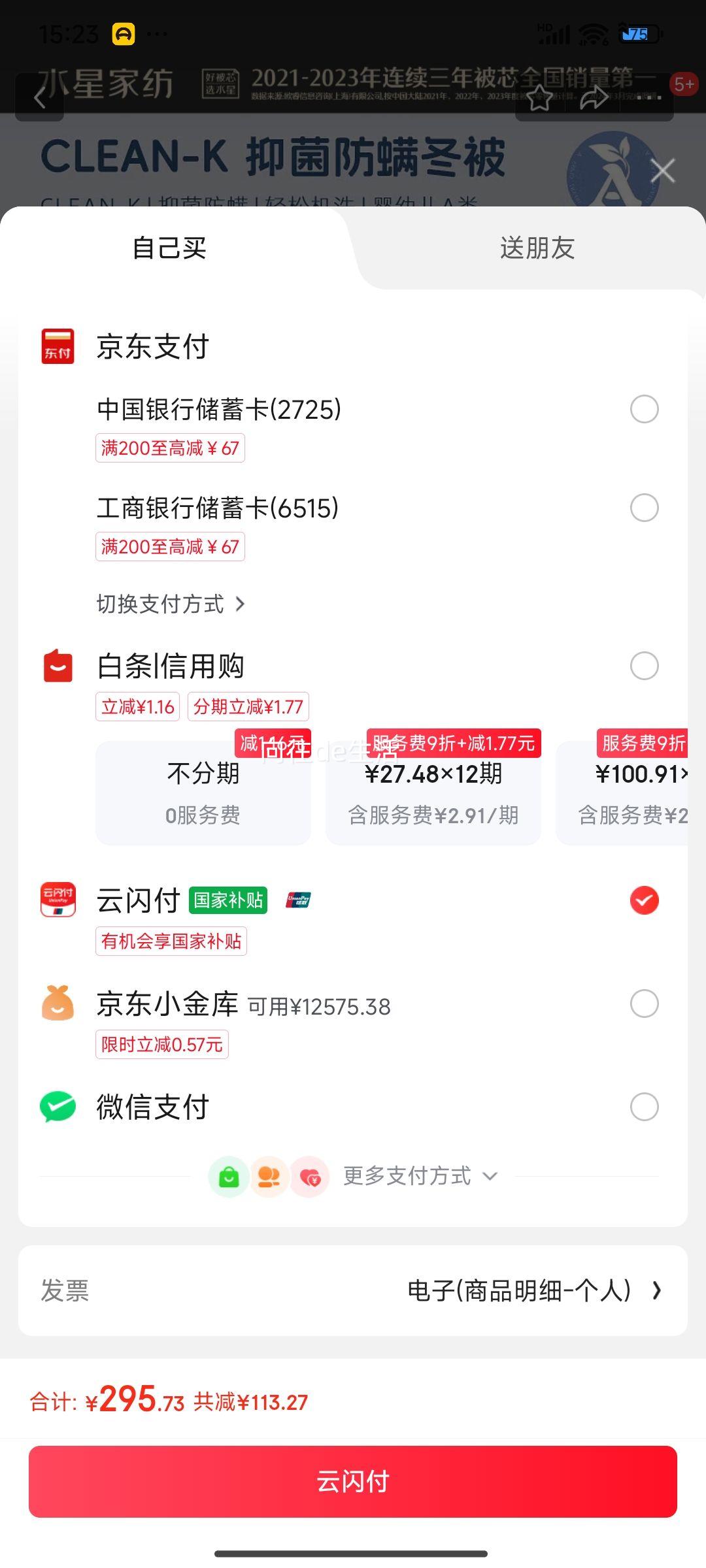The width and height of the screenshot is (706, 1568).
Task: Click the 京东支付 red logo icon
Action: (58, 347)
